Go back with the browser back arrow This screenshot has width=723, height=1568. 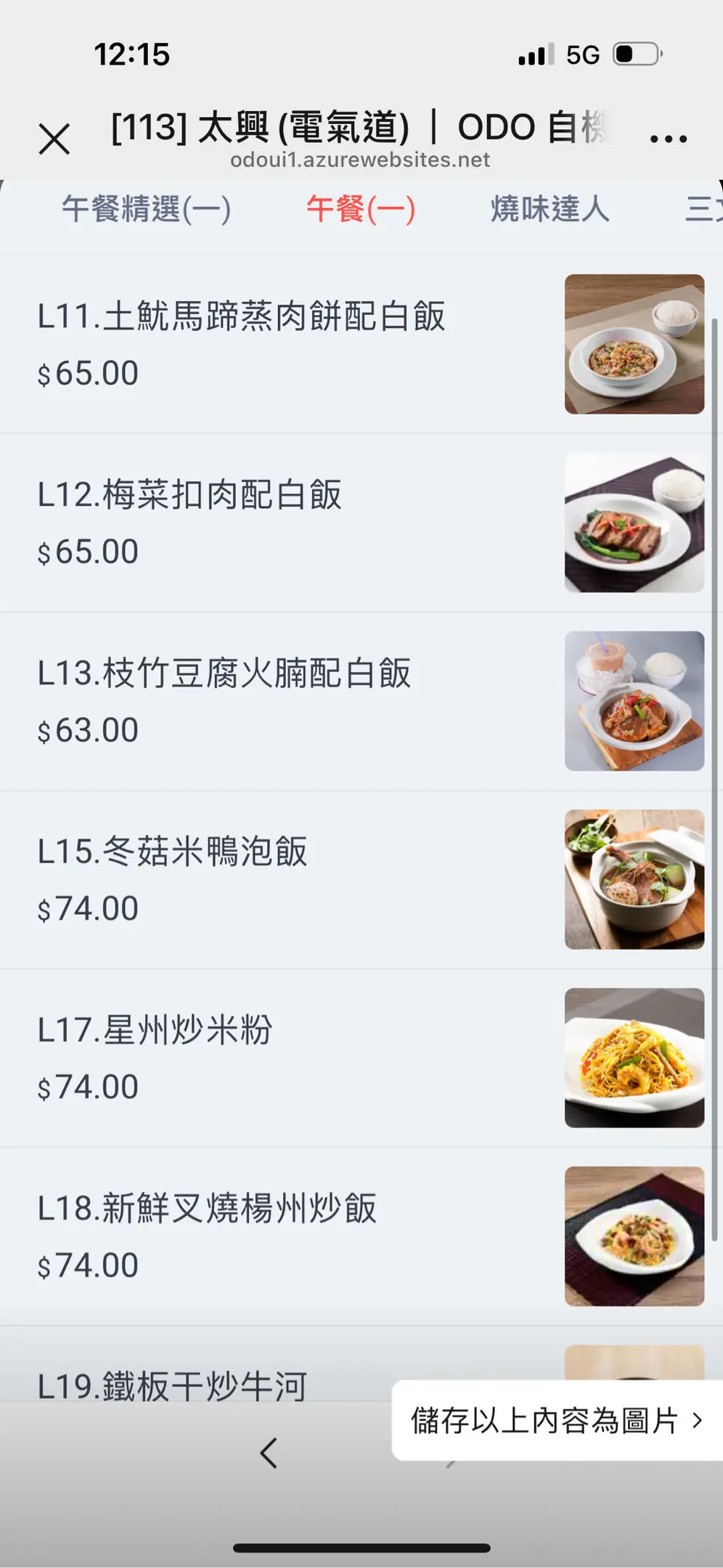click(x=269, y=1453)
